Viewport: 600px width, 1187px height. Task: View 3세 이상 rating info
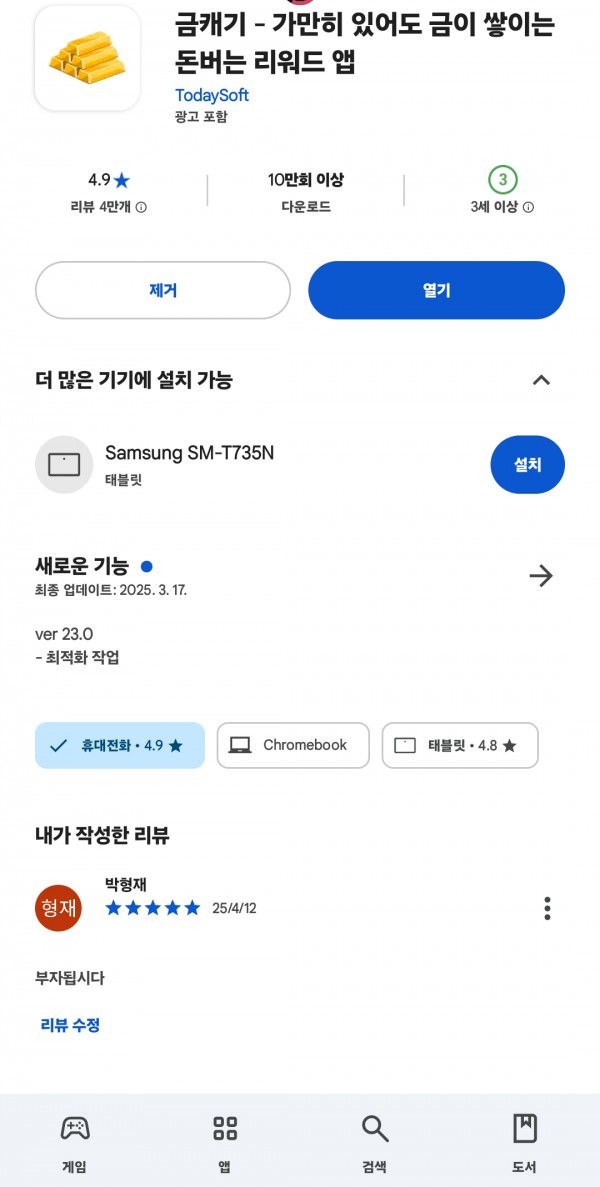tap(528, 207)
